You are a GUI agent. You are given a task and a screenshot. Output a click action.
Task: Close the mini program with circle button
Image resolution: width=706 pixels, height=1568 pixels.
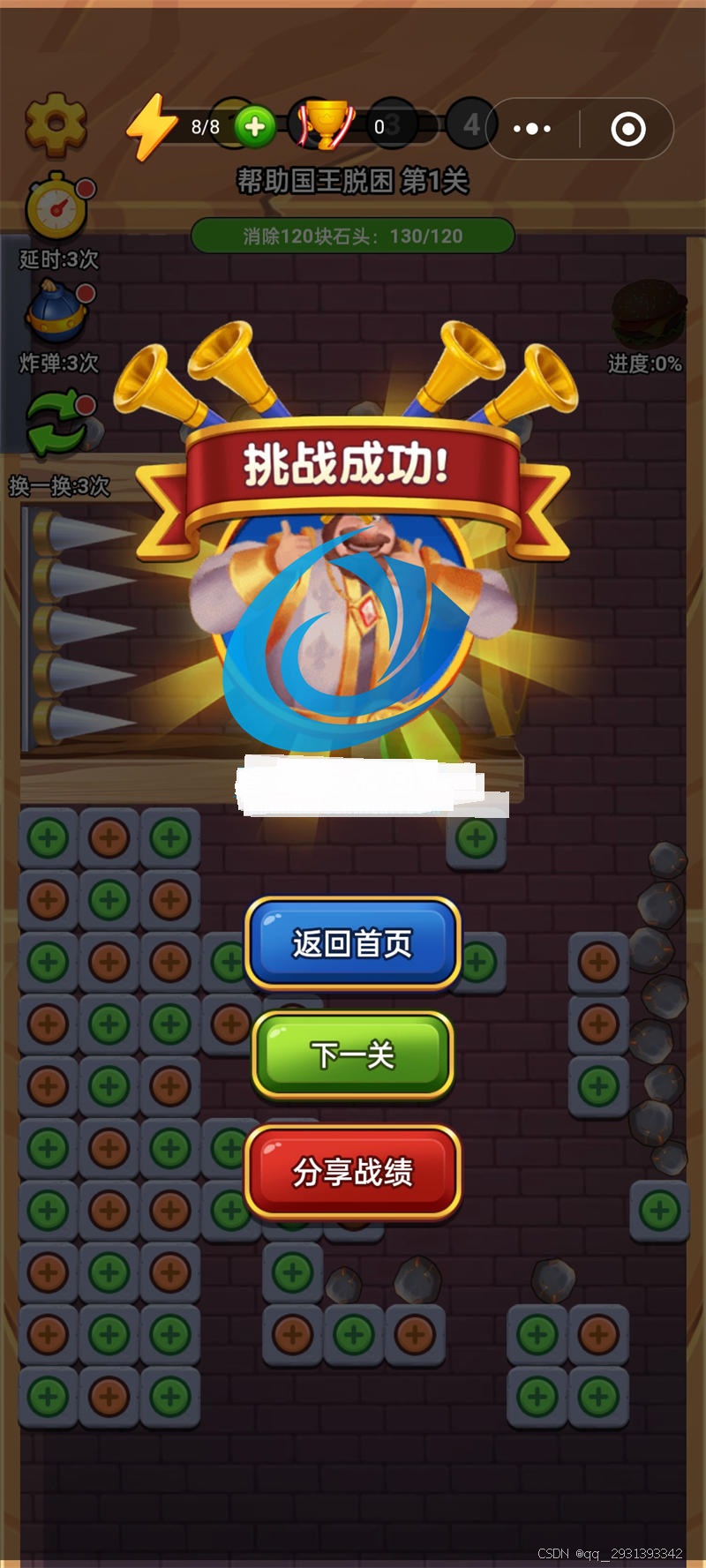628,129
